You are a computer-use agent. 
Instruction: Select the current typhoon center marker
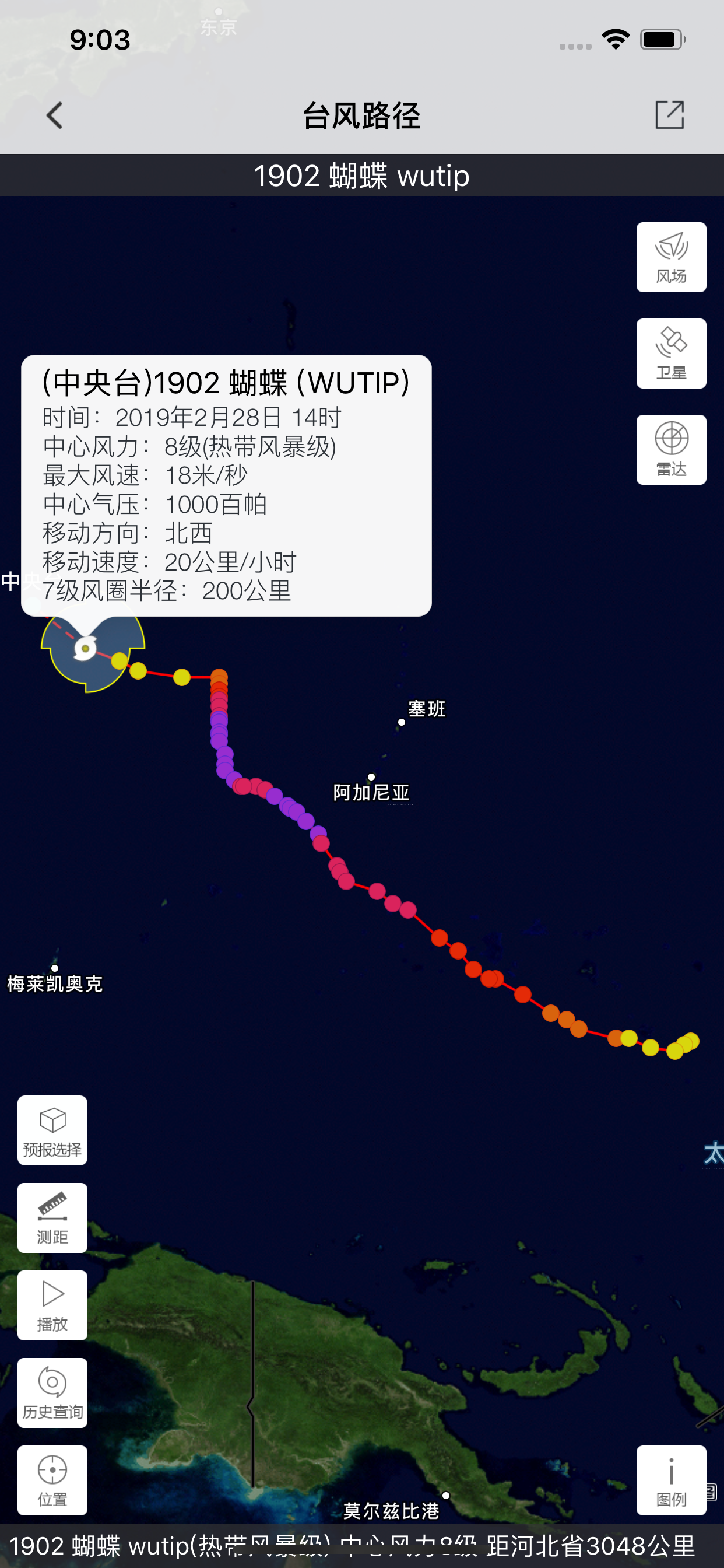(x=85, y=648)
